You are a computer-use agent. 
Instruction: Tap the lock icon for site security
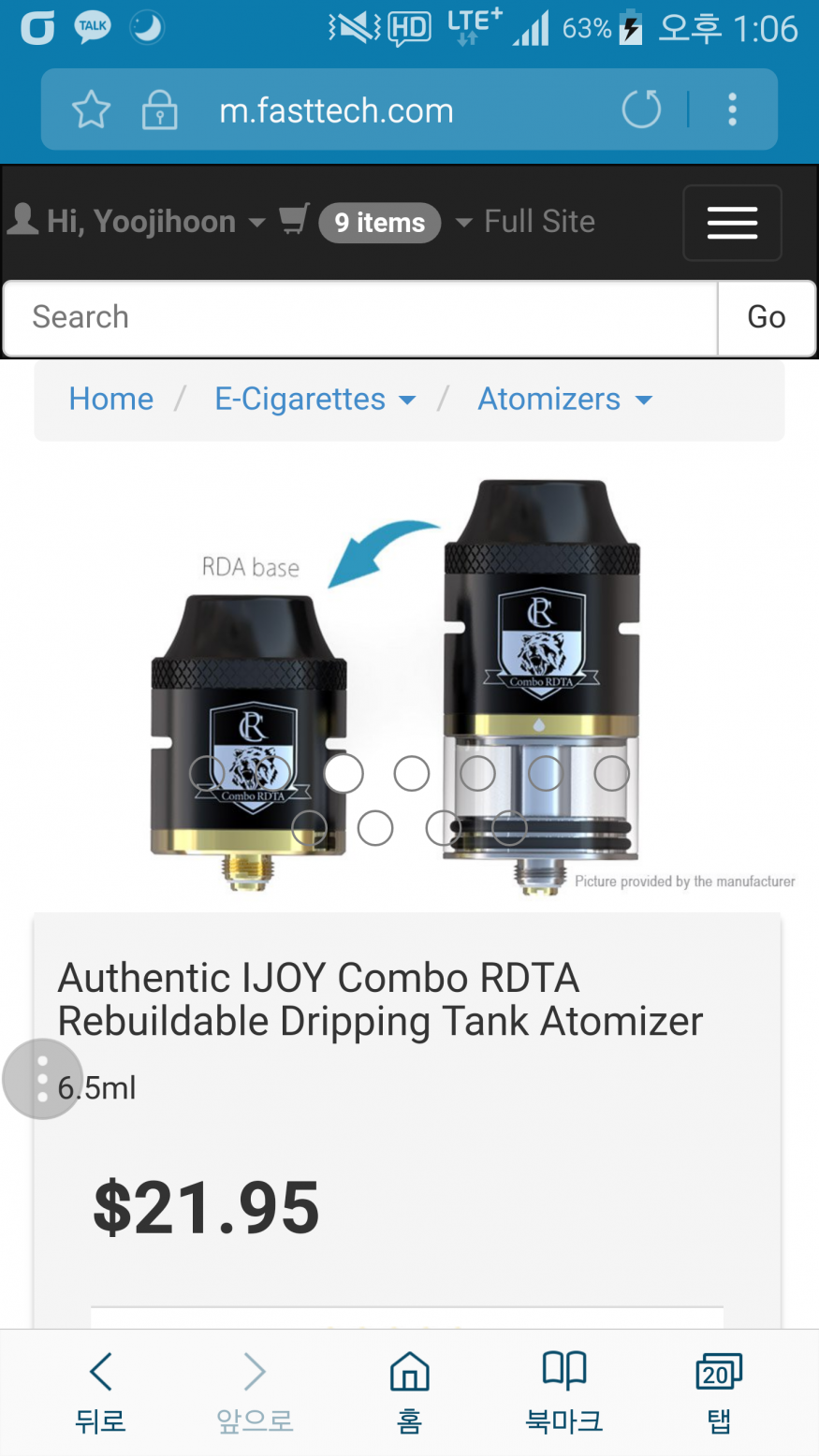pos(159,110)
